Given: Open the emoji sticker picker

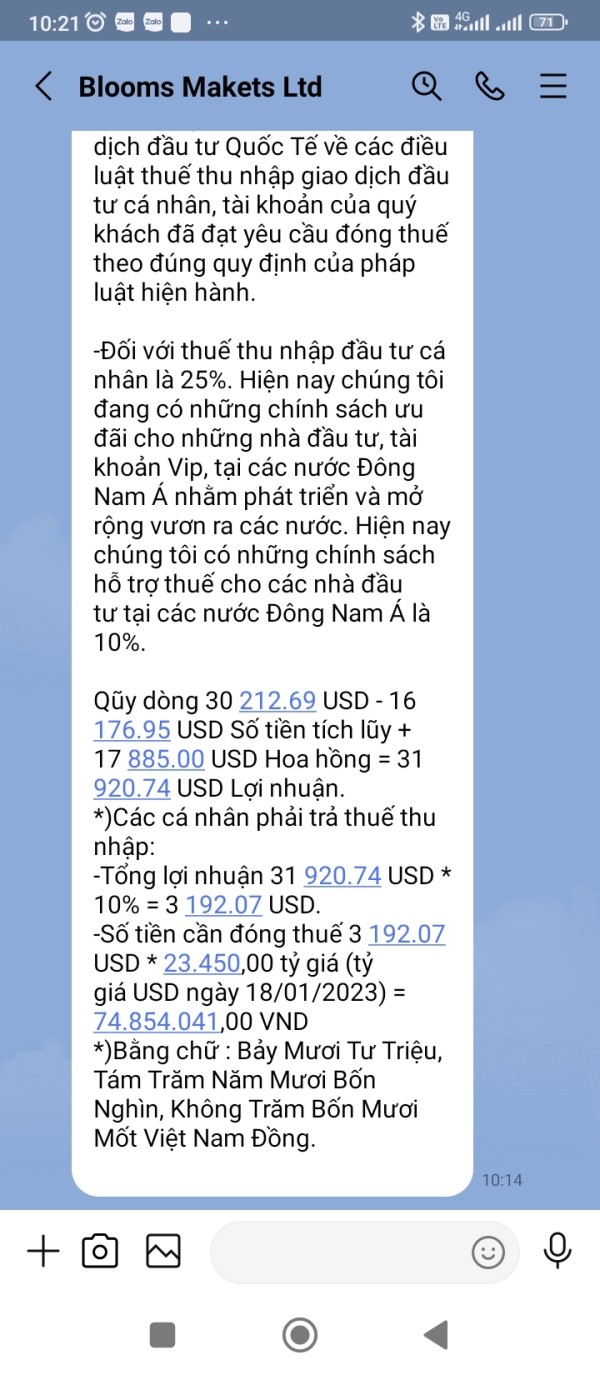Looking at the screenshot, I should (x=488, y=1252).
